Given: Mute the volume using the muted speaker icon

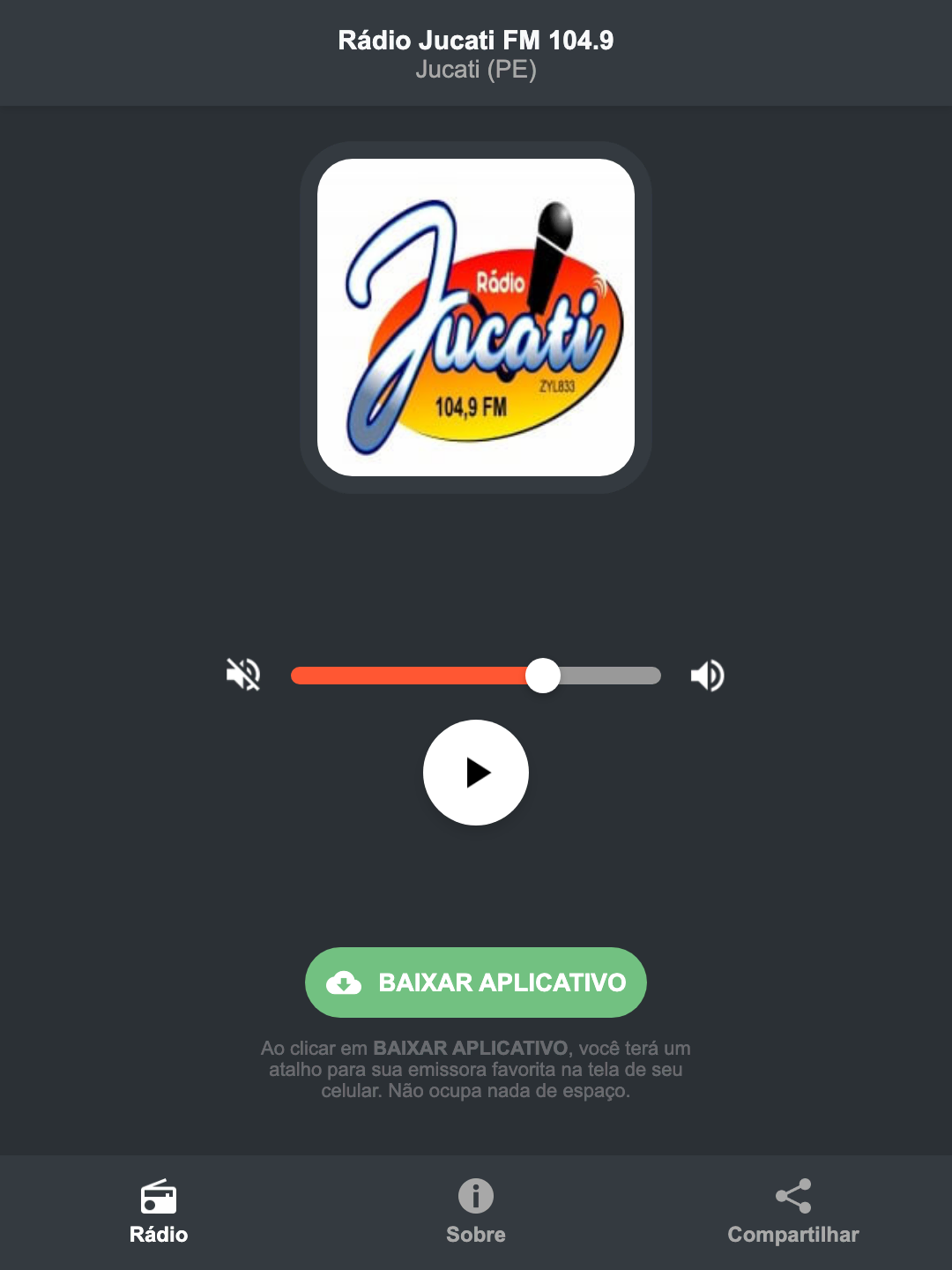Looking at the screenshot, I should (x=242, y=675).
